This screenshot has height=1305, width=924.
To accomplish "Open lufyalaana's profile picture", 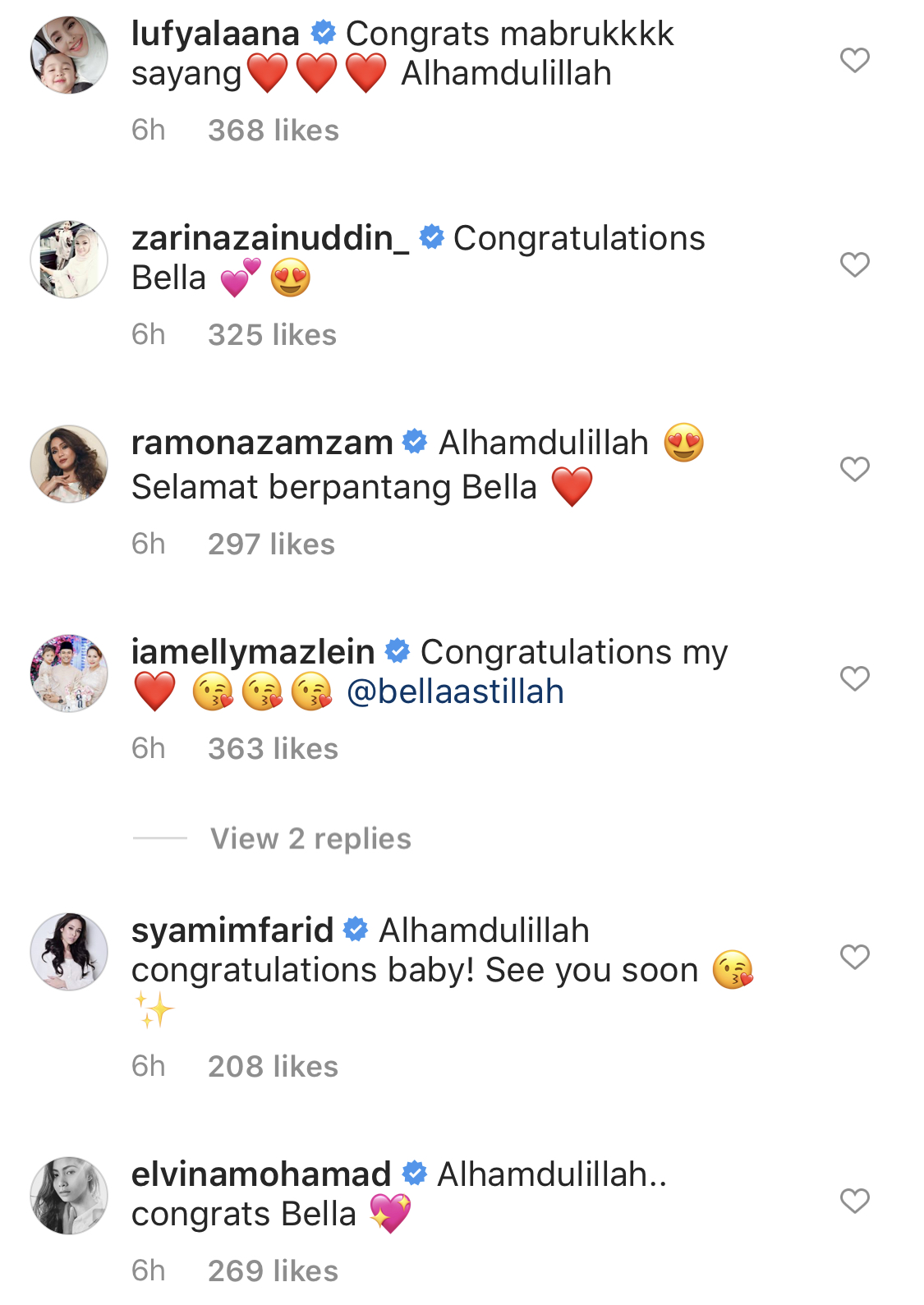I will (69, 55).
